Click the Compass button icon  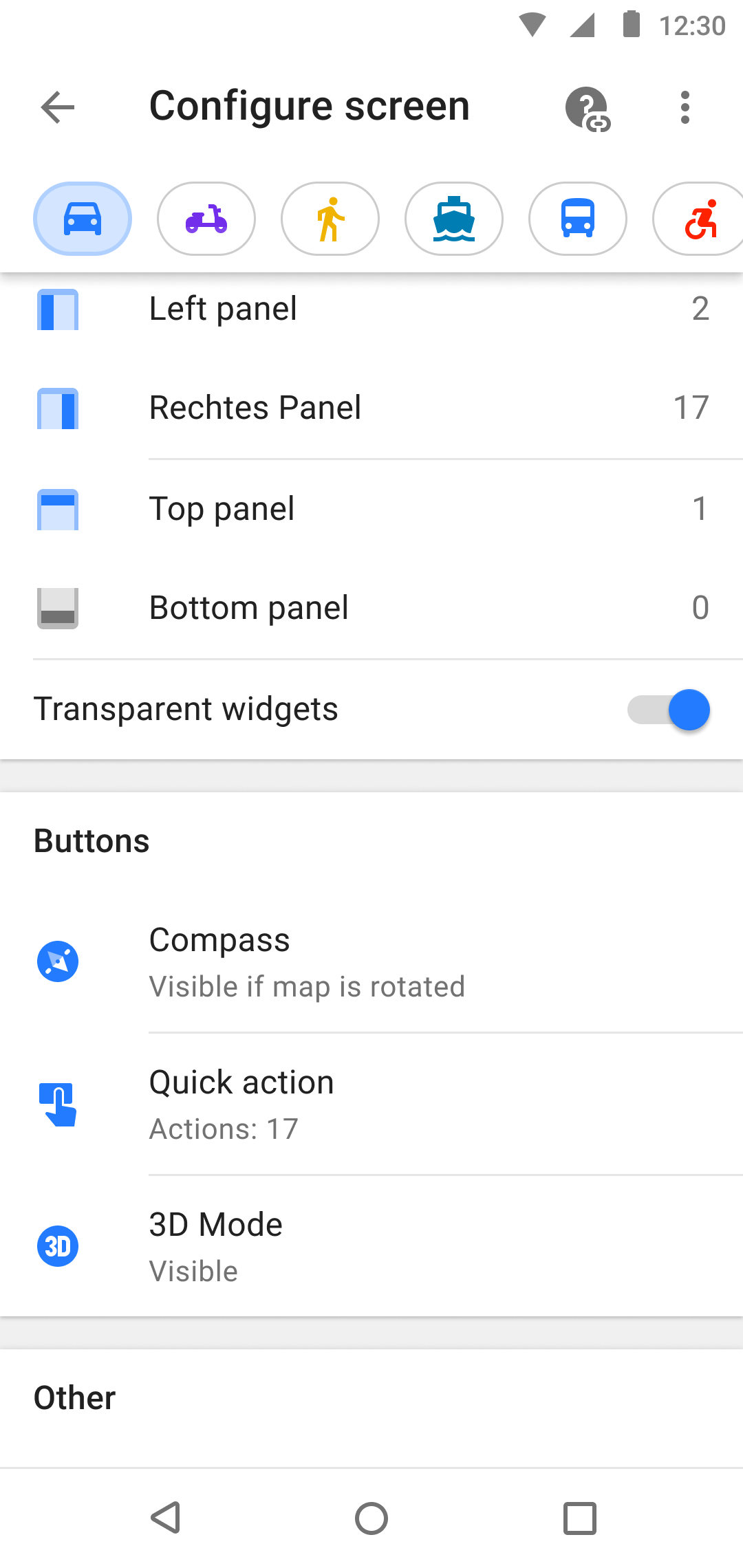pos(58,961)
